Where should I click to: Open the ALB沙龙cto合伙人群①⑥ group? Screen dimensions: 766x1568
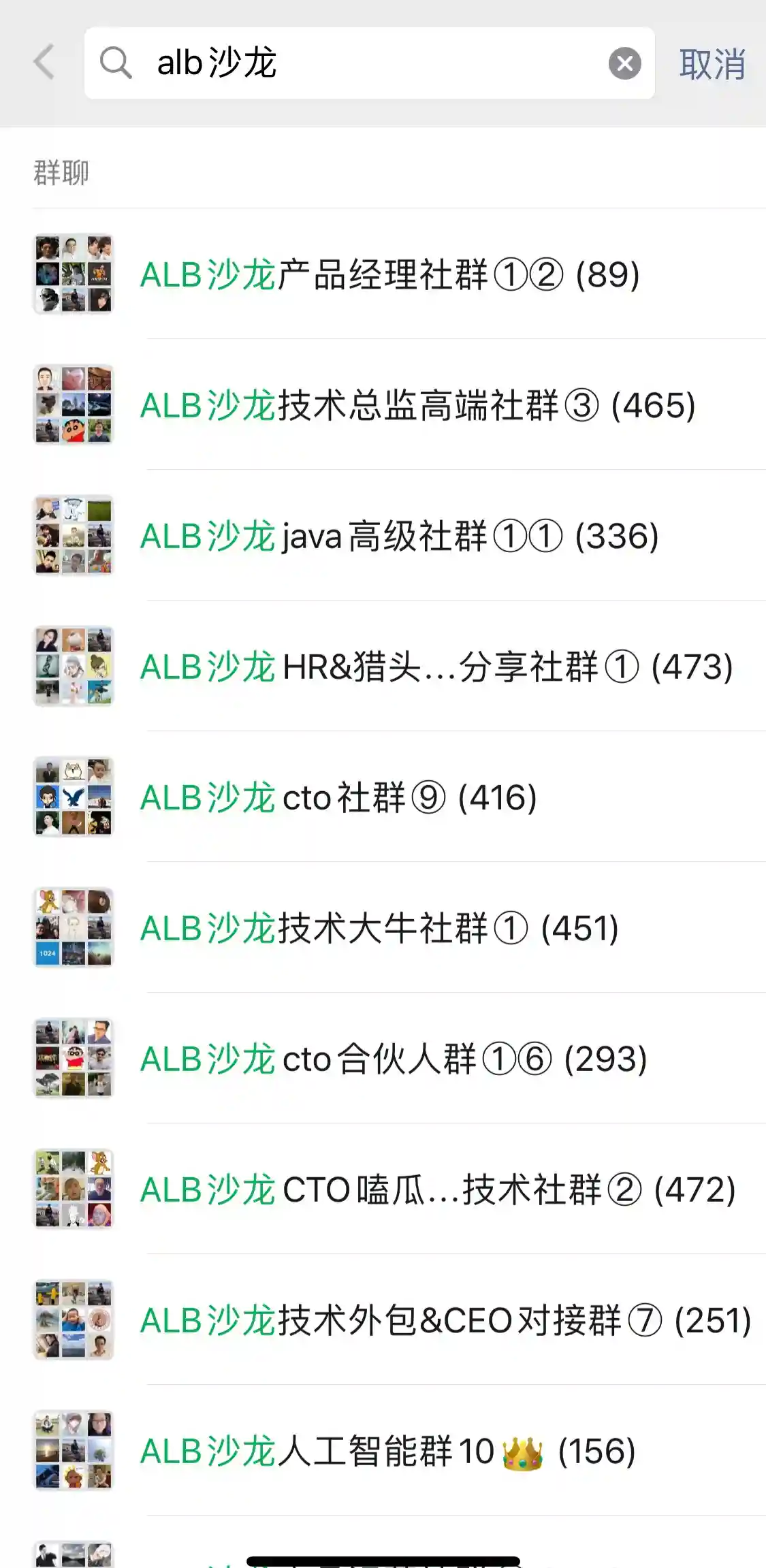click(393, 1059)
